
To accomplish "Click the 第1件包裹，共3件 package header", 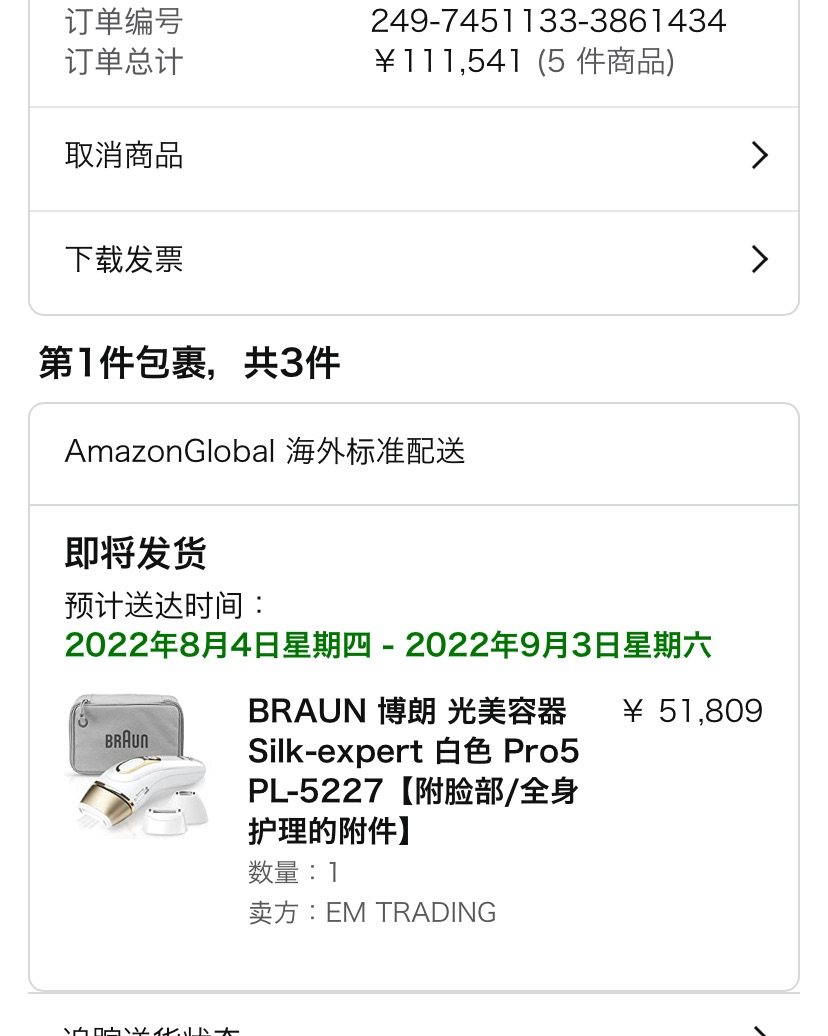I will [185, 363].
